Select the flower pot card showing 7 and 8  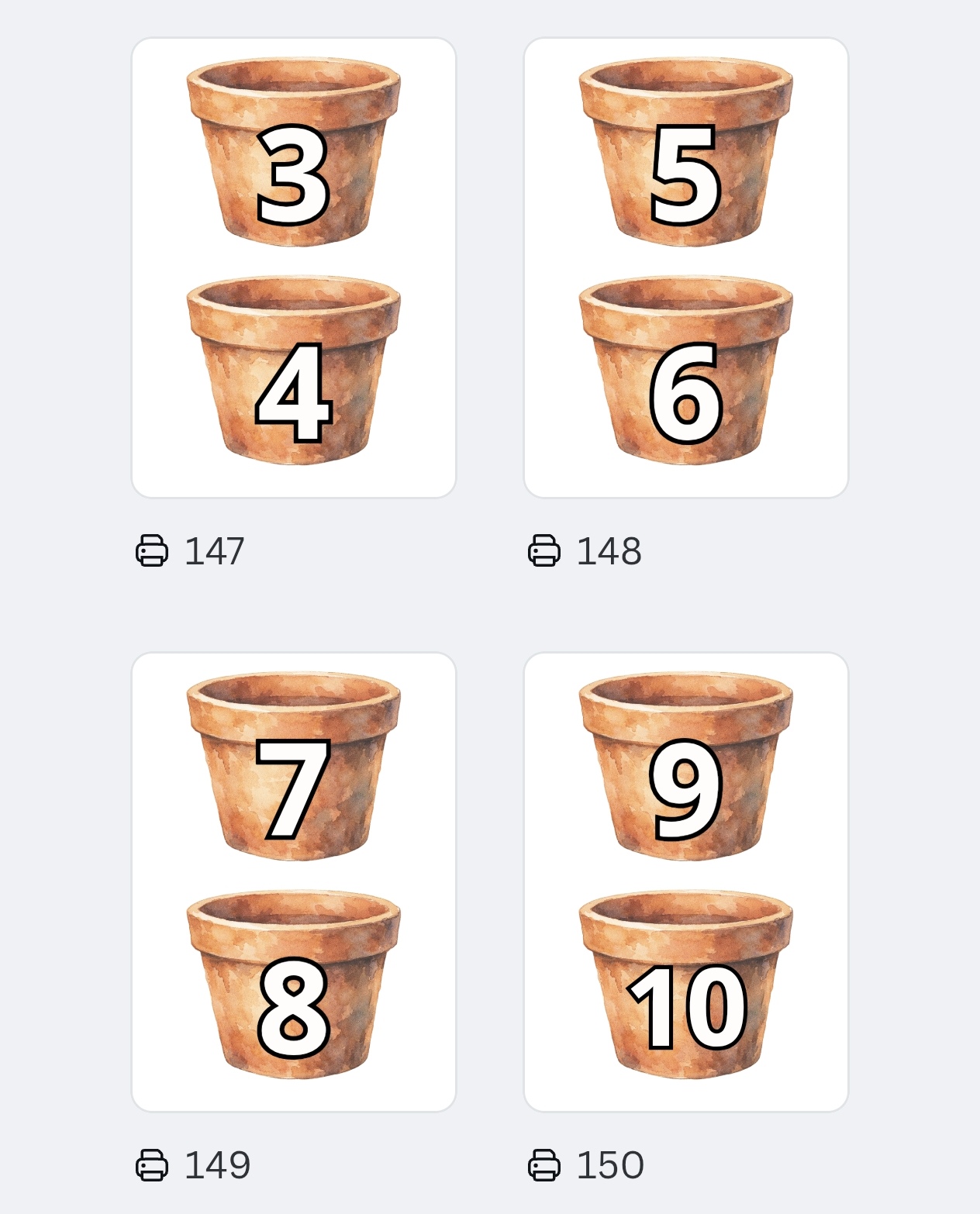[294, 881]
